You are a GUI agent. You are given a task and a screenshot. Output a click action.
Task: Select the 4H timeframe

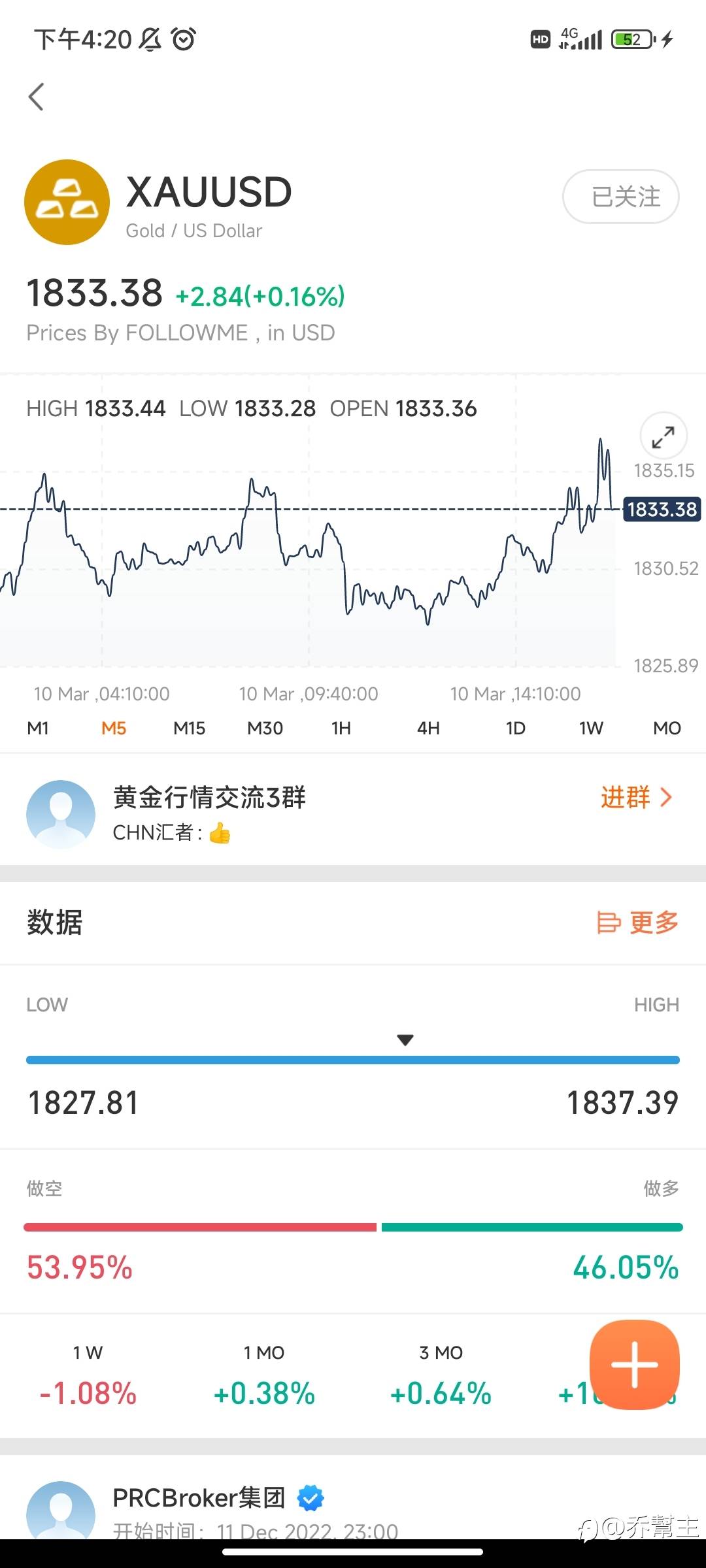pyautogui.click(x=428, y=728)
